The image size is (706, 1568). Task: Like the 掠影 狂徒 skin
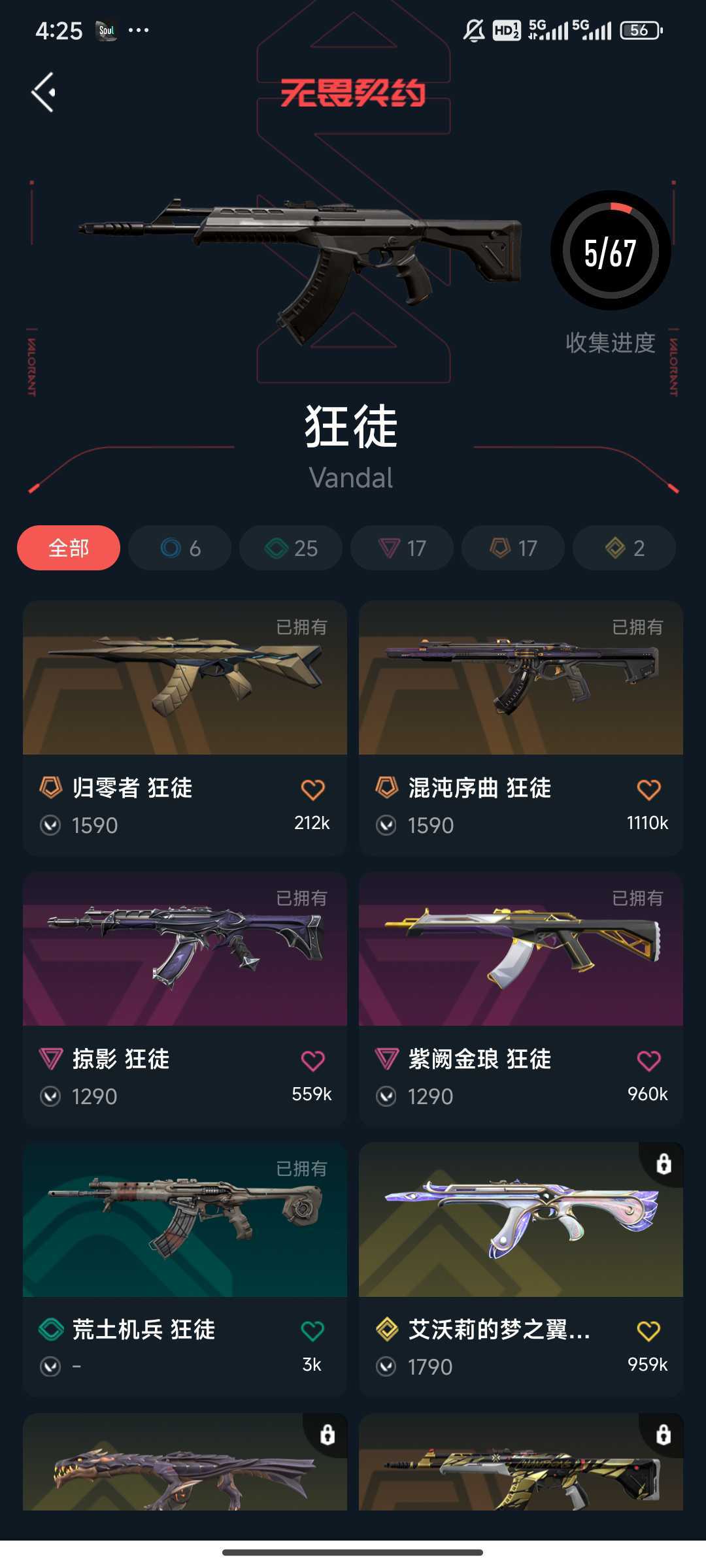click(312, 1060)
